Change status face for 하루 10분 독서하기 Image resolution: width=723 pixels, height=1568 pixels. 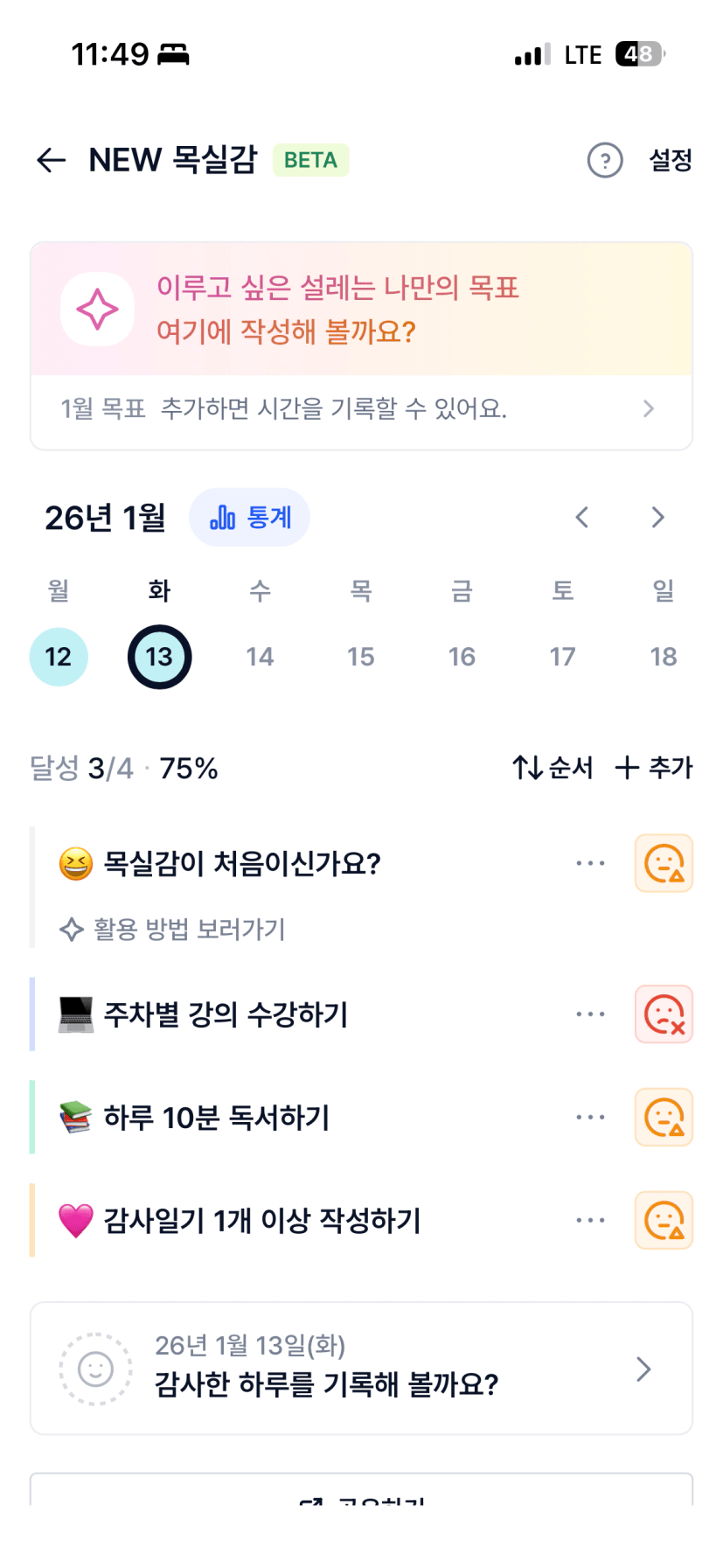[x=664, y=1118]
